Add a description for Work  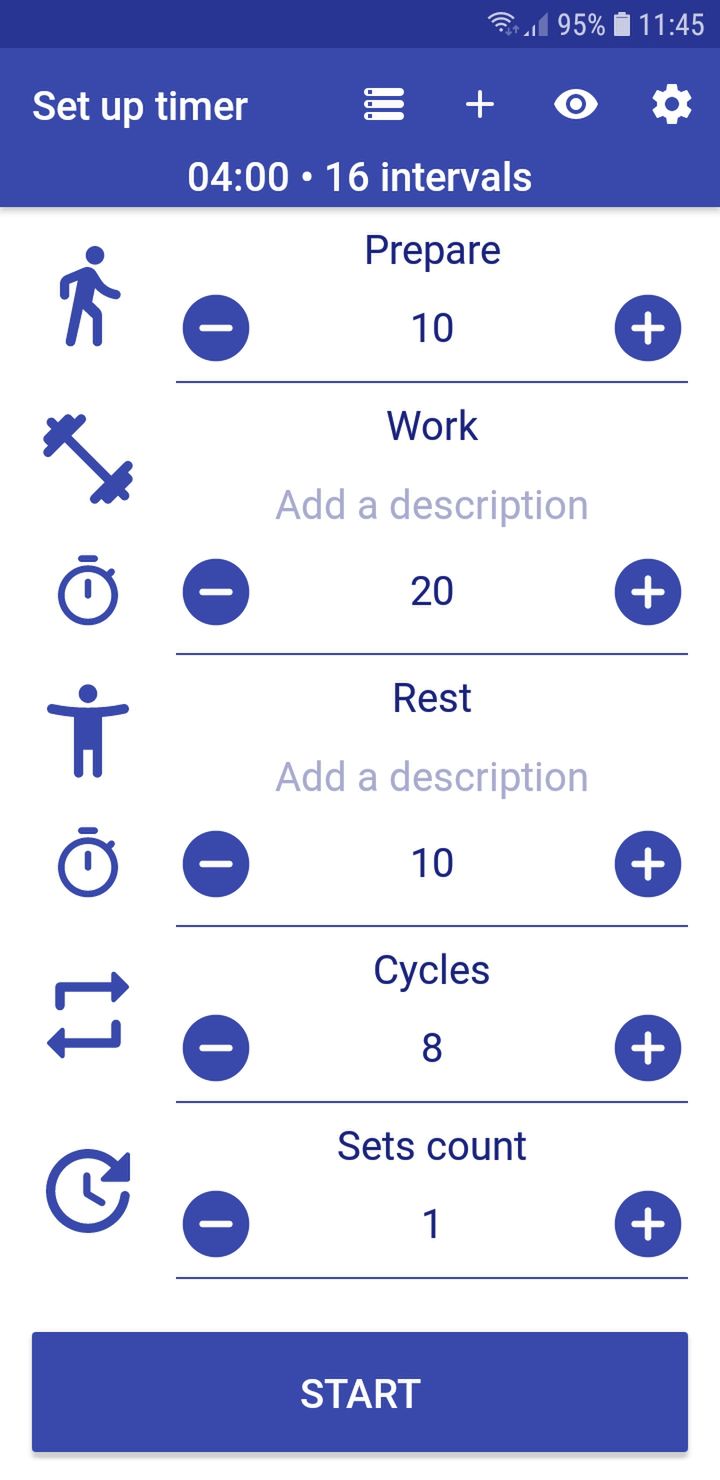[x=432, y=505]
